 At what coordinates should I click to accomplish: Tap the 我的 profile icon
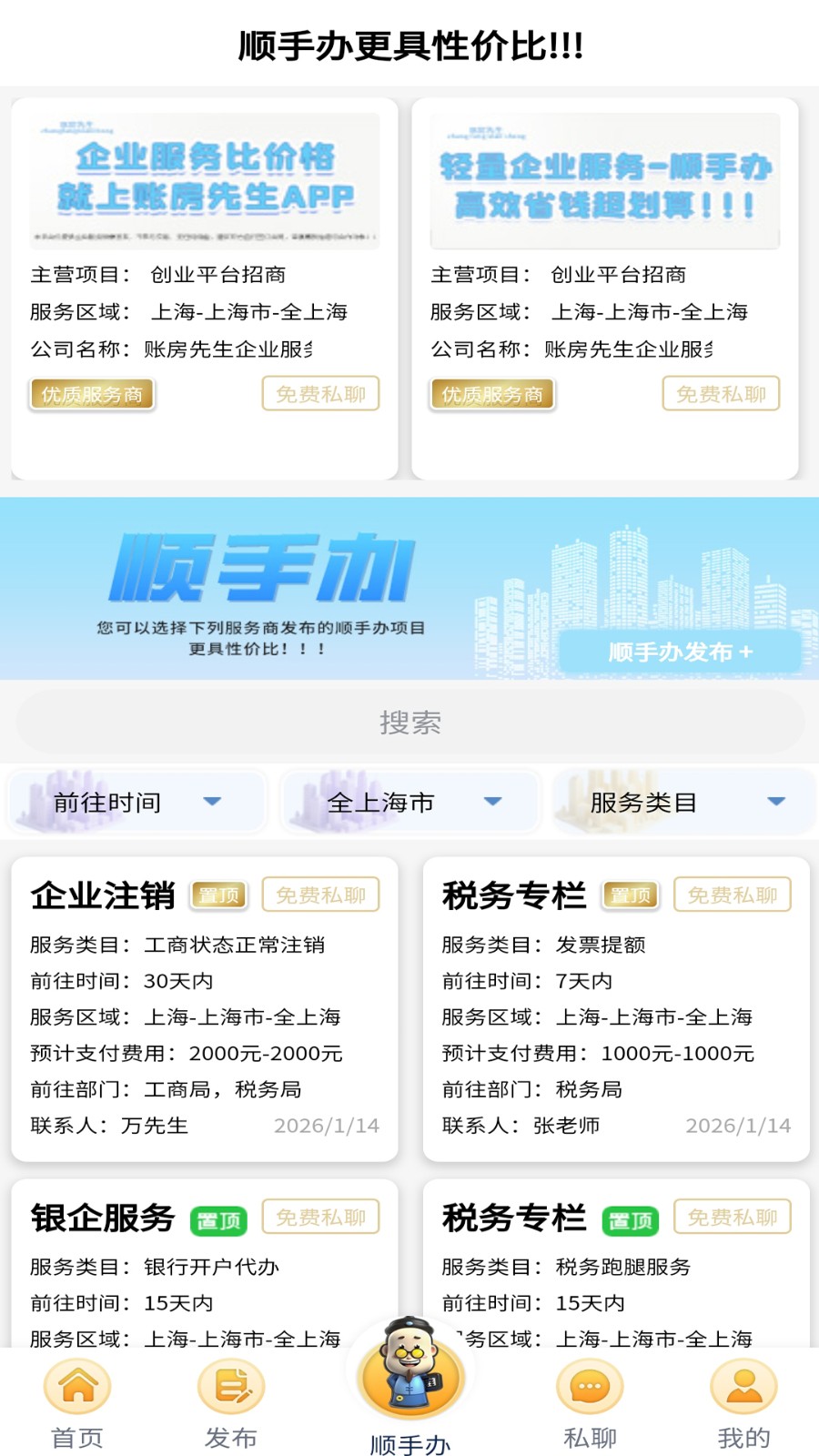pyautogui.click(x=742, y=1386)
